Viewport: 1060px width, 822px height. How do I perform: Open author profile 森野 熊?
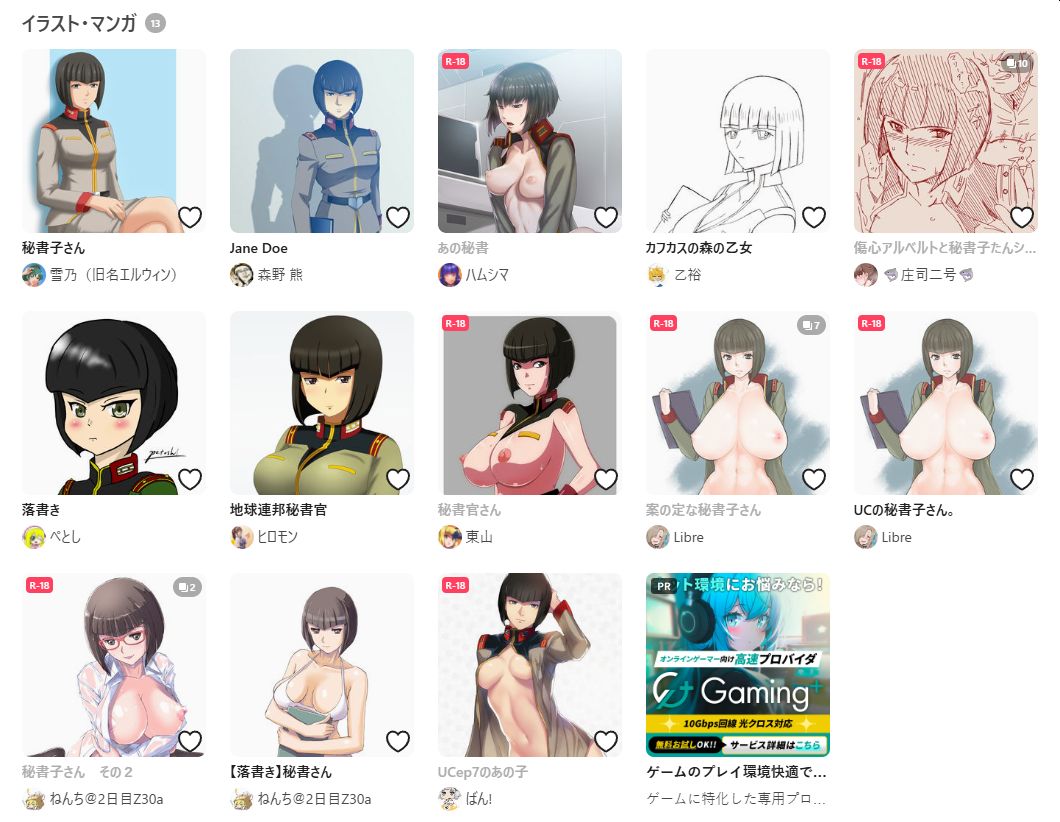coord(280,274)
